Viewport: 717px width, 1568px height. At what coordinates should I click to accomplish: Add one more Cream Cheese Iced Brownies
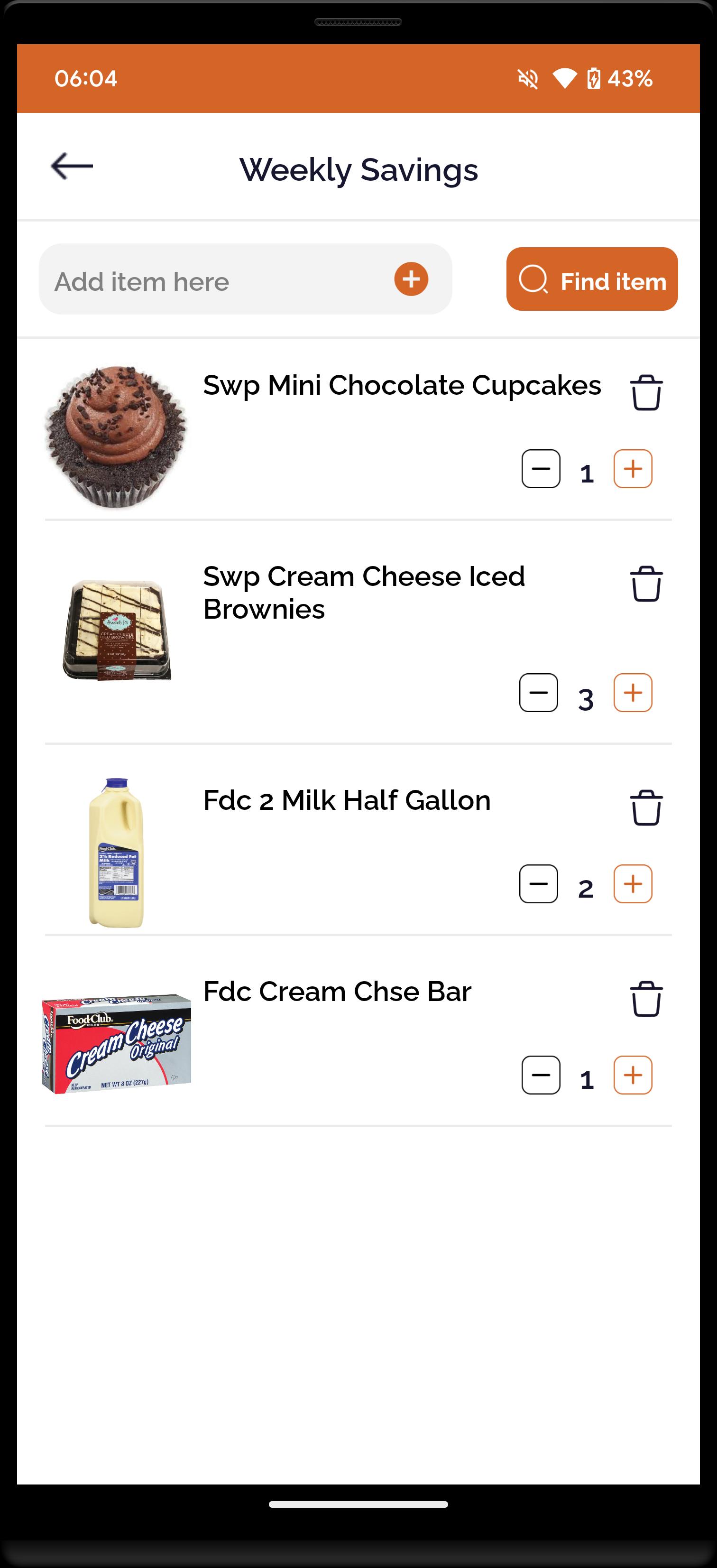[633, 693]
